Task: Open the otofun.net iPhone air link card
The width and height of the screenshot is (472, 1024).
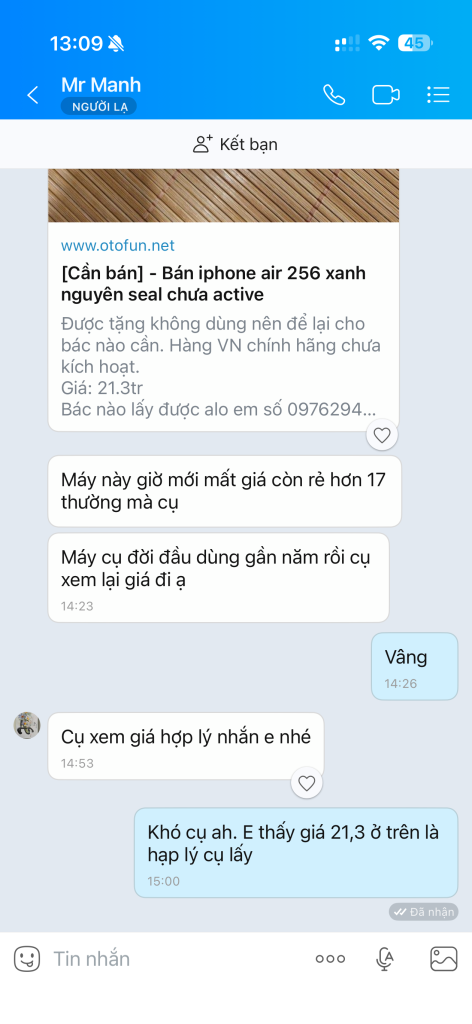Action: coord(223,300)
